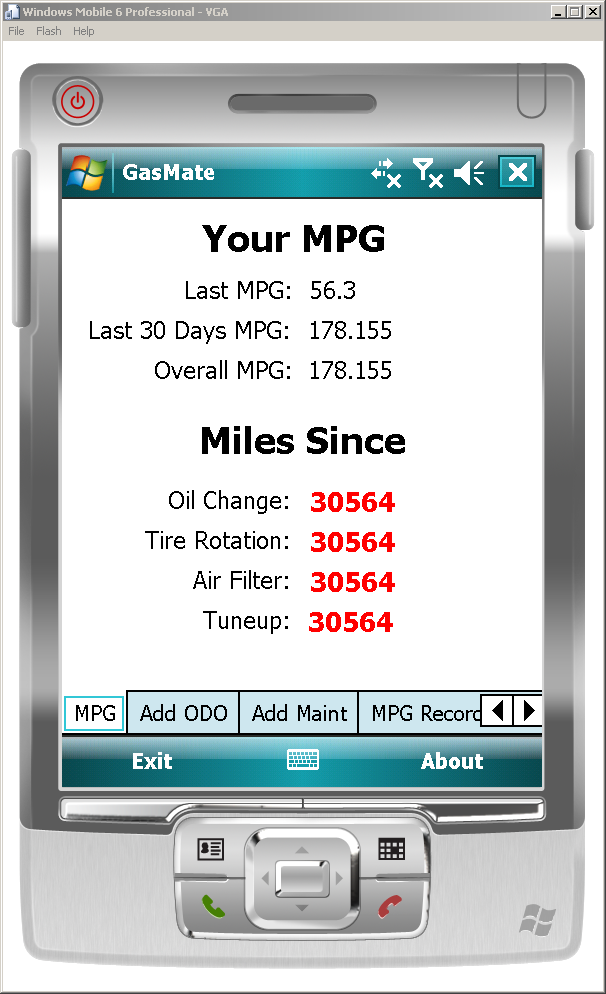Screen dimensions: 606x994
Task: Switch to the Add Maint tab
Action: pyautogui.click(x=299, y=713)
